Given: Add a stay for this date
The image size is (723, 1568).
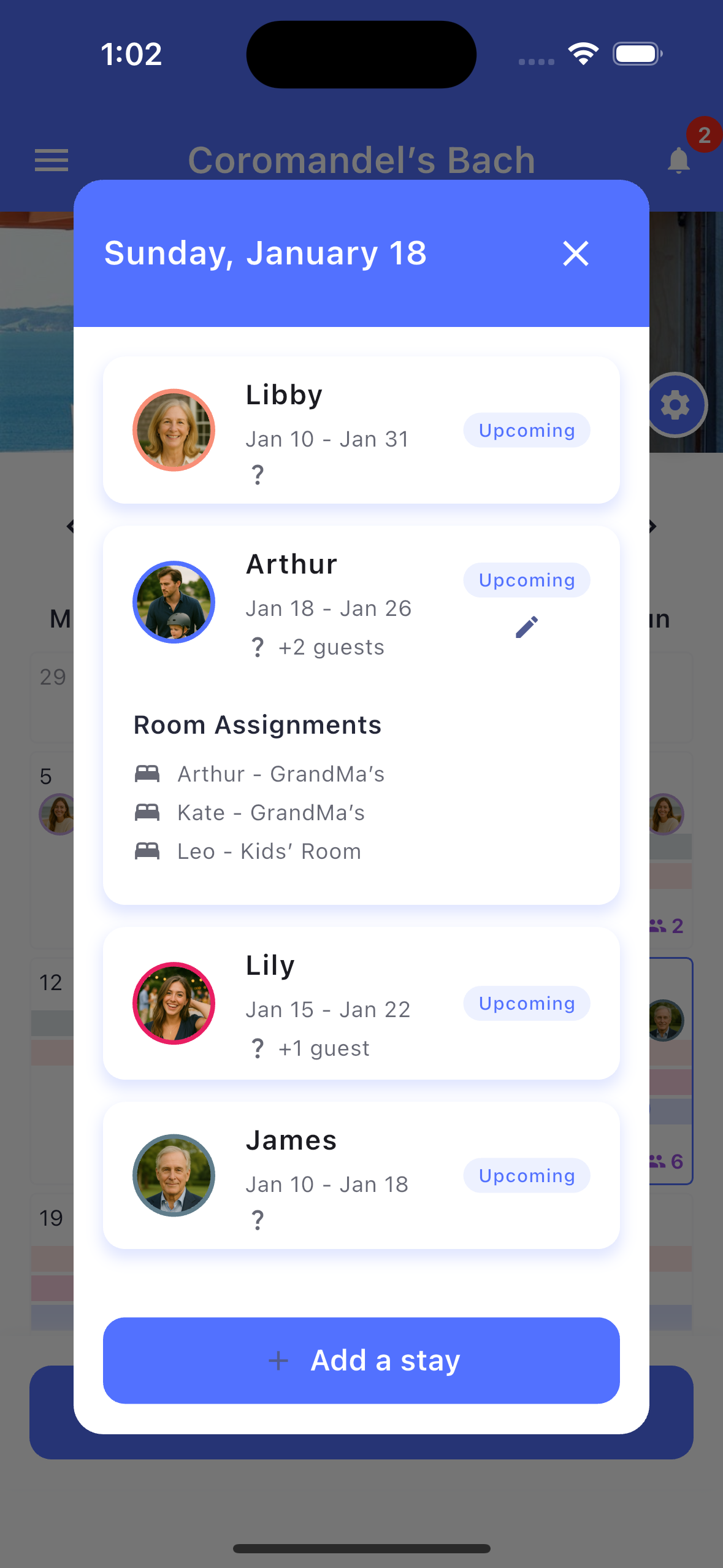Looking at the screenshot, I should click(361, 1360).
